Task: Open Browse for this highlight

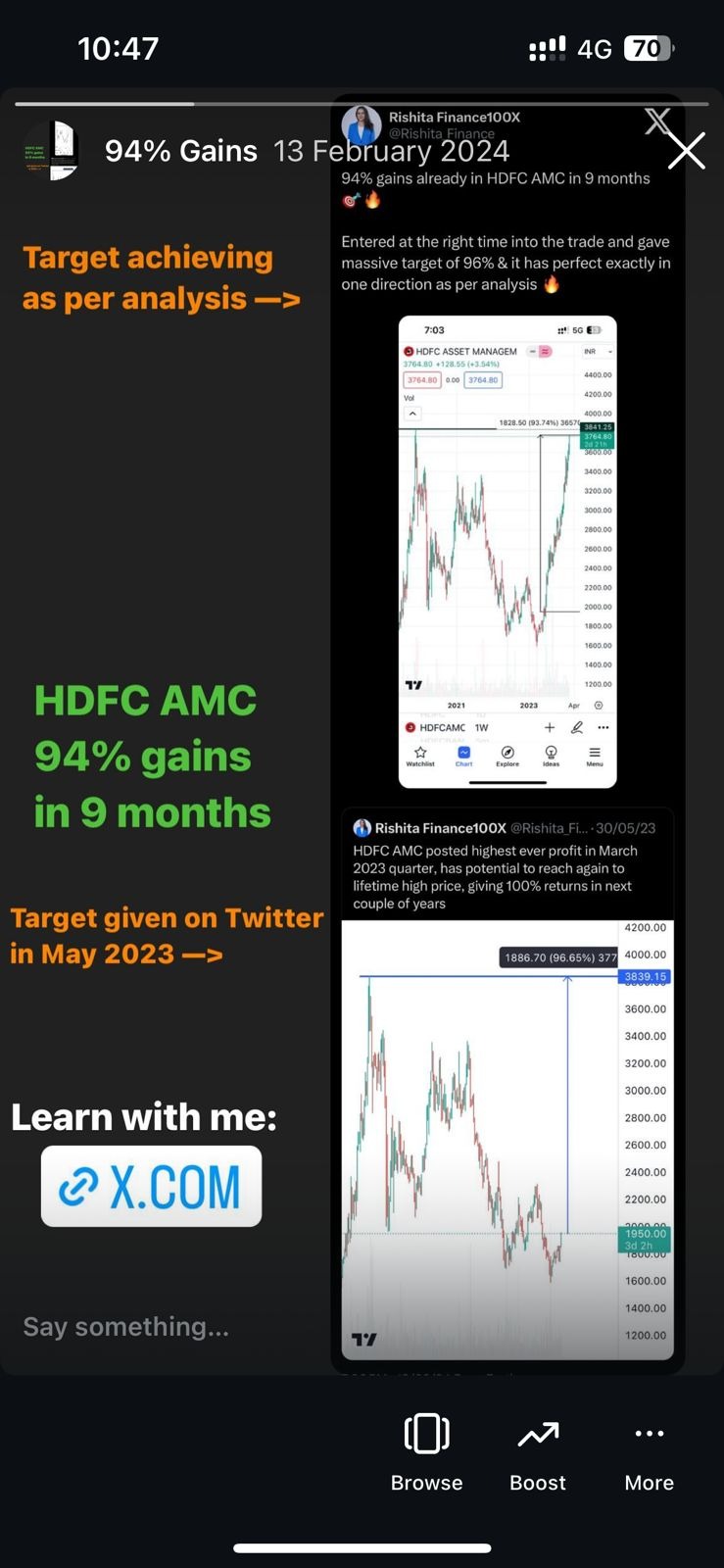Action: point(426,1451)
